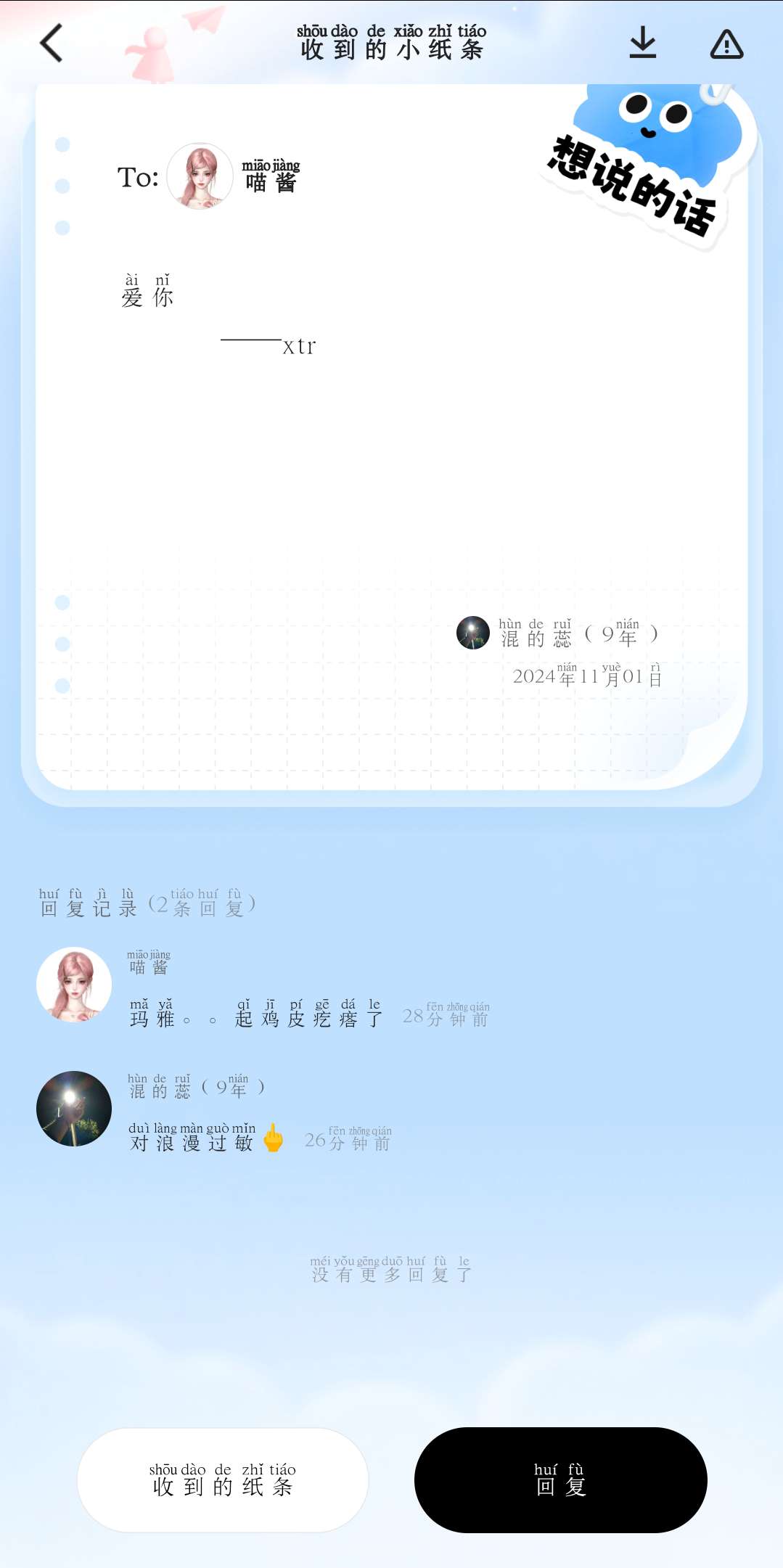Go back using the top-left arrow
This screenshot has width=783, height=1568.
click(52, 44)
